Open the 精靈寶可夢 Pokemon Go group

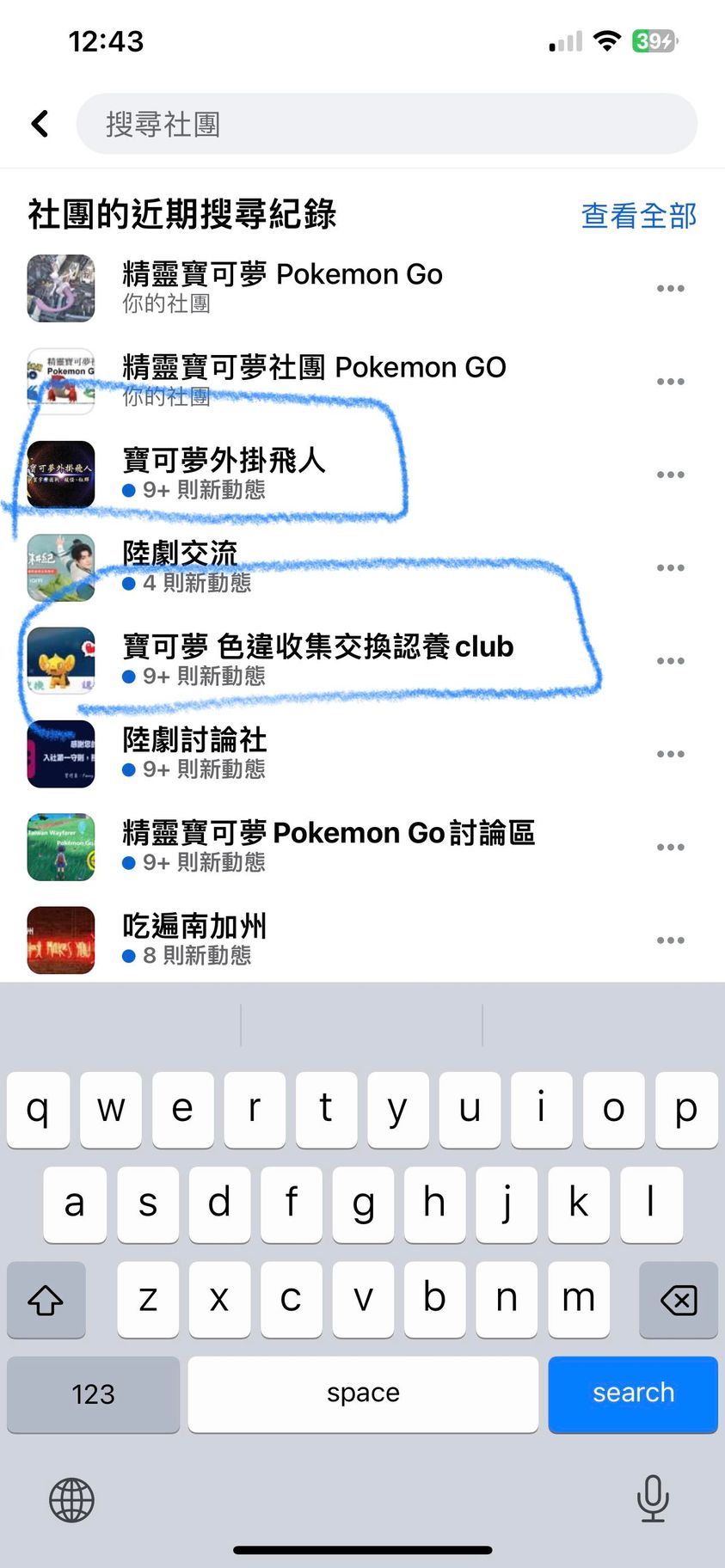(282, 287)
